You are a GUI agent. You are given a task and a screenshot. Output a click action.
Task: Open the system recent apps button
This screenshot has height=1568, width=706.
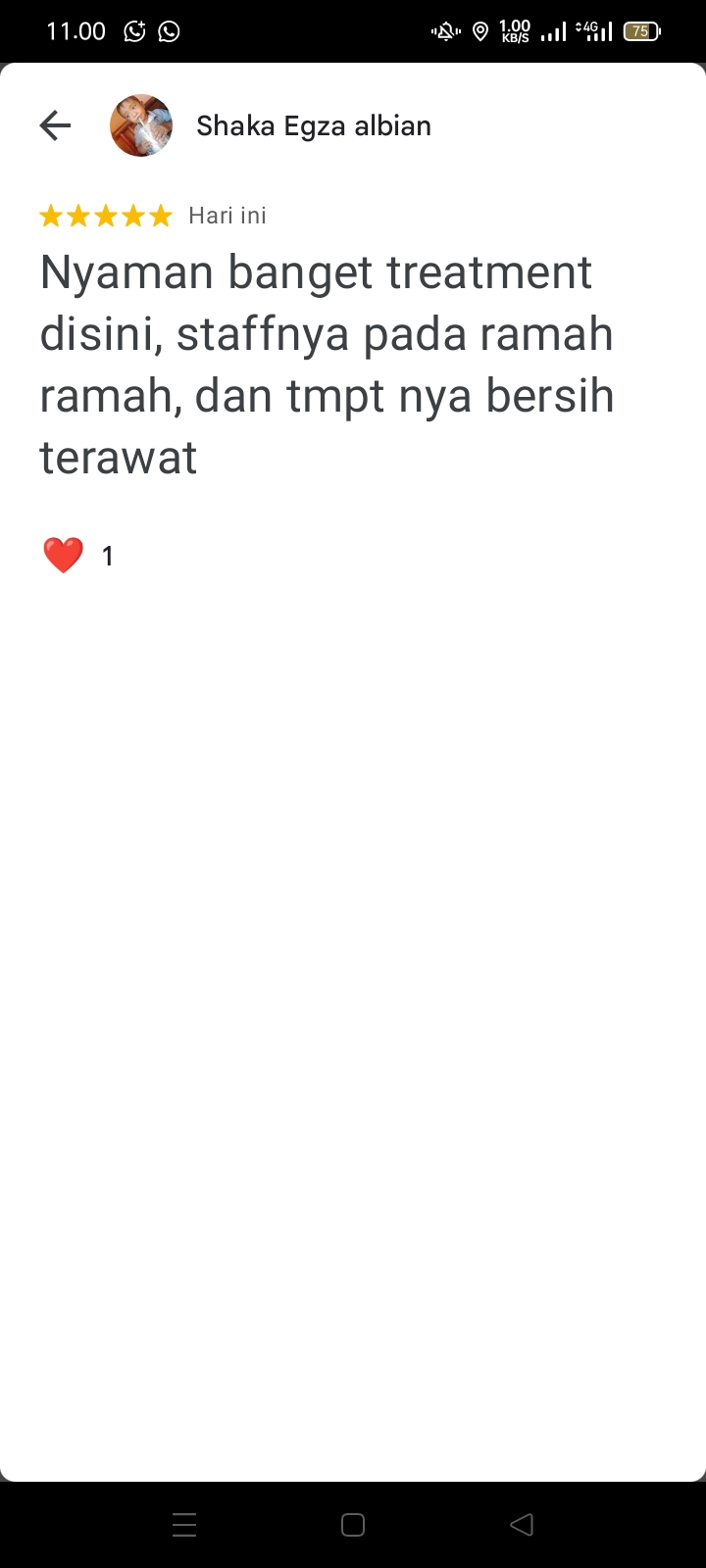pos(184,1525)
